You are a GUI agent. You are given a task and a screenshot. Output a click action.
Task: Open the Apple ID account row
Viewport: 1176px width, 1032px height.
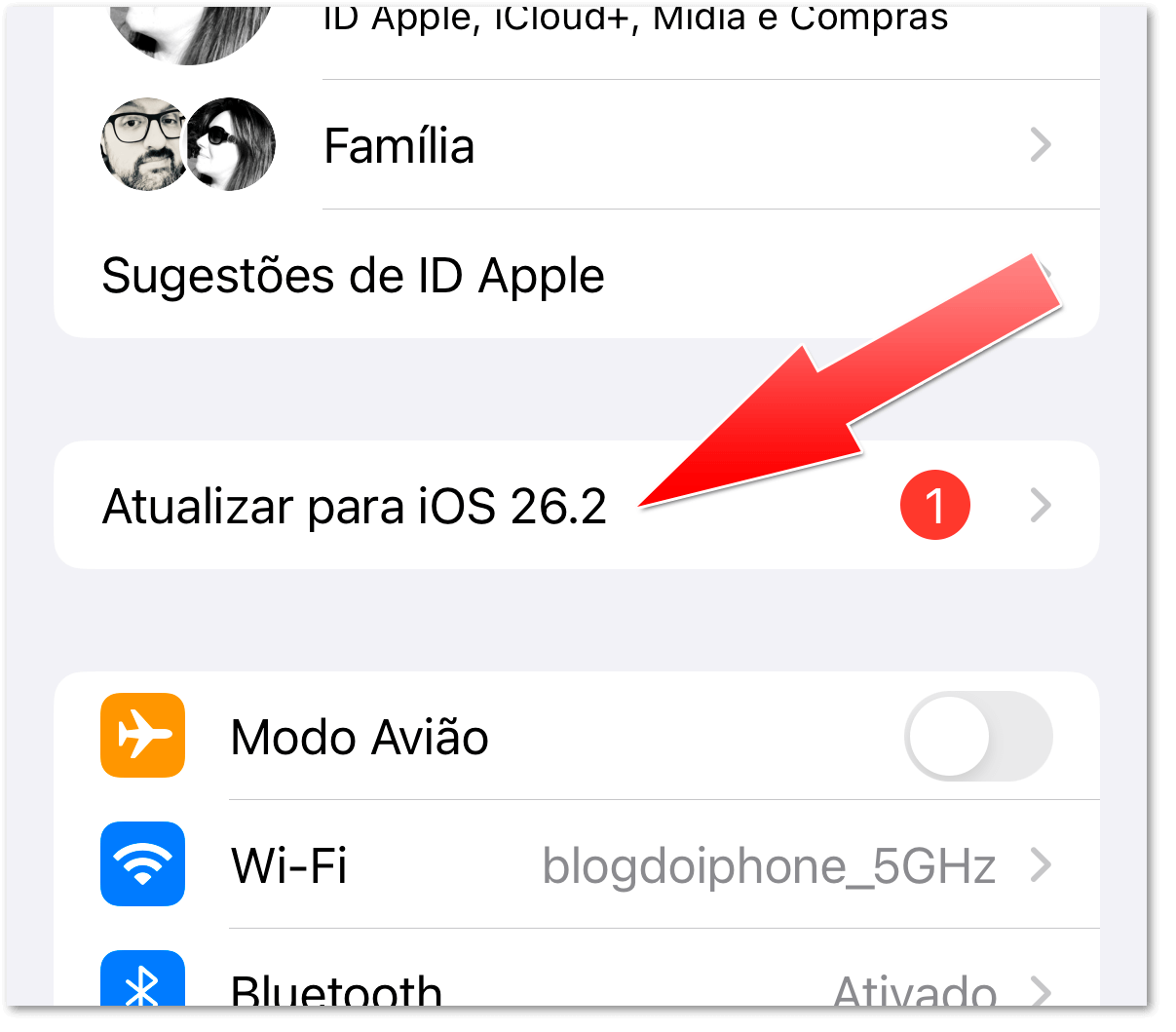[633, 24]
